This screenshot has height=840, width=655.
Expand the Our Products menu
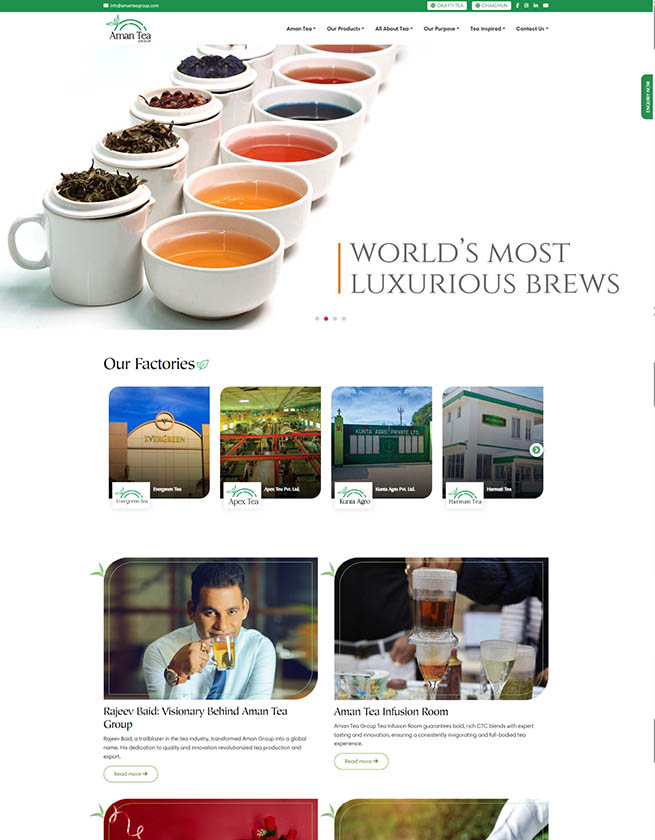pos(345,29)
